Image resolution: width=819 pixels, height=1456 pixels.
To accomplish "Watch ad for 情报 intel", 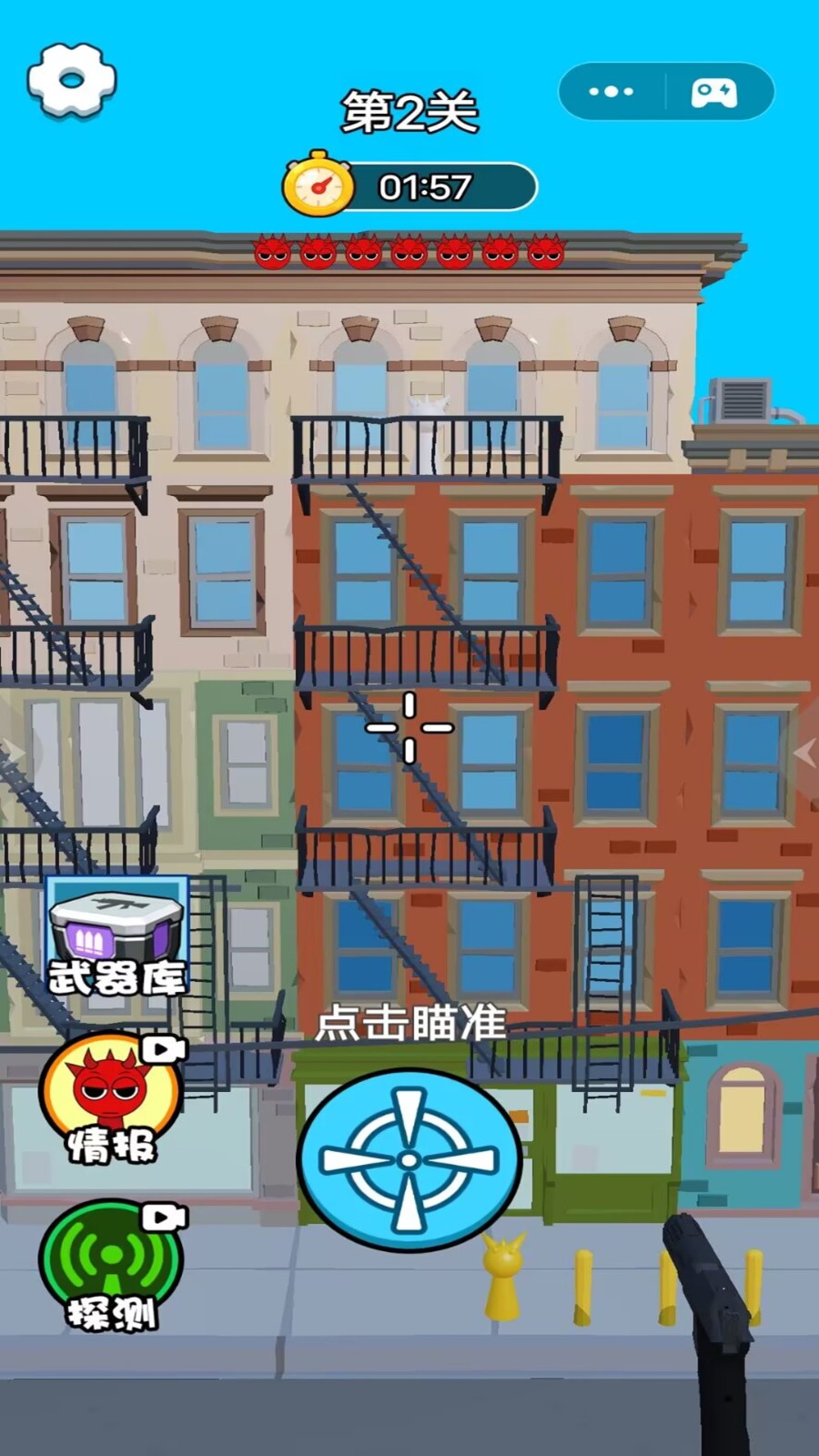I will click(111, 1098).
